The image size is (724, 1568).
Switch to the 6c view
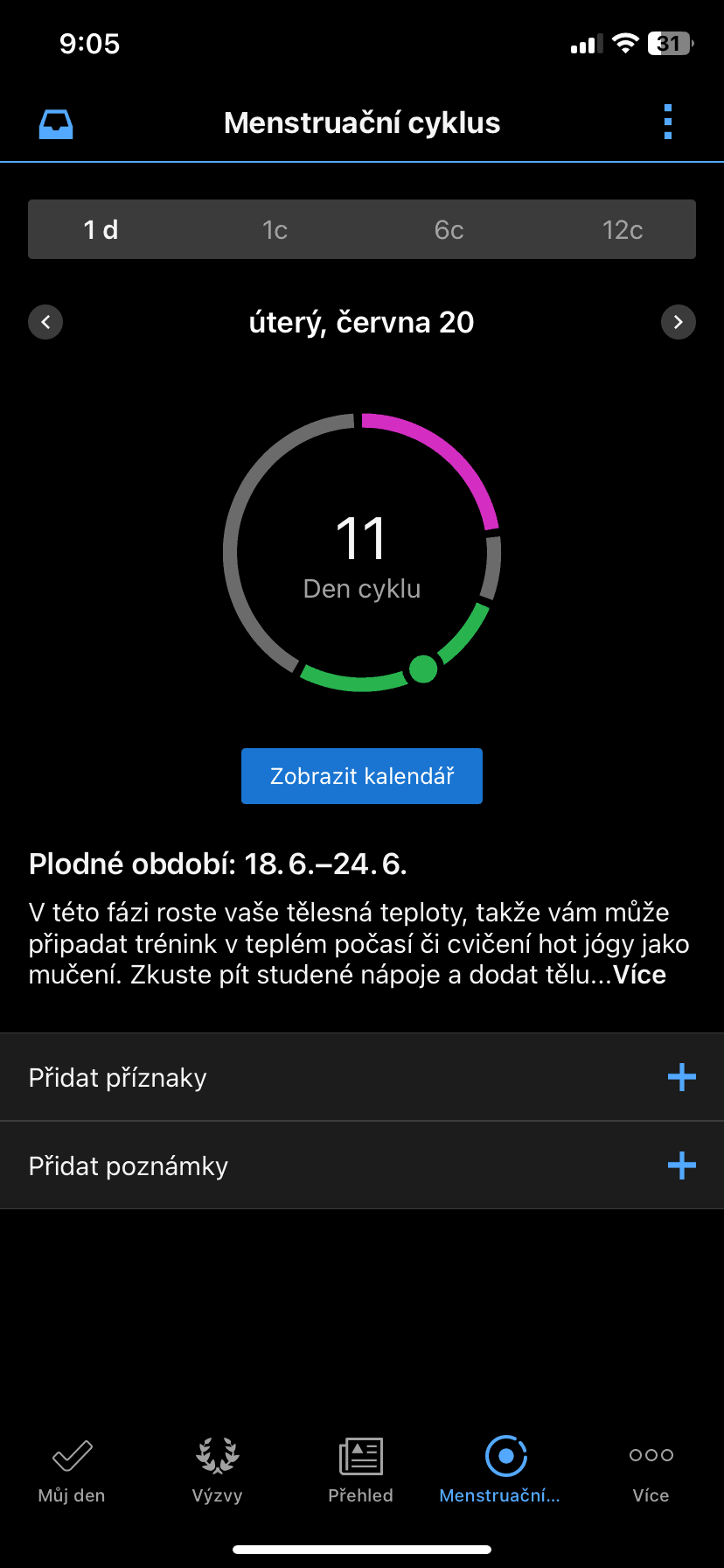(449, 230)
